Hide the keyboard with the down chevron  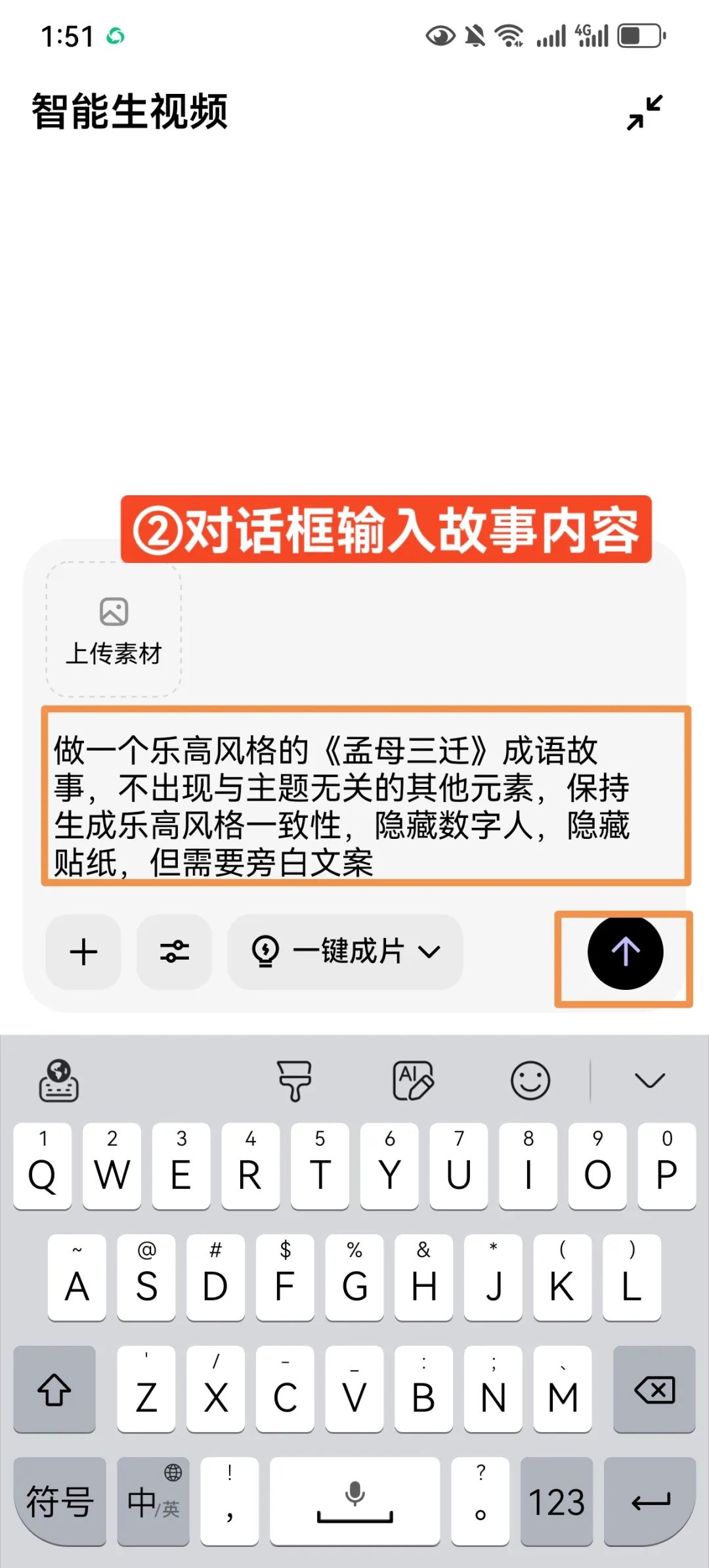(650, 1081)
